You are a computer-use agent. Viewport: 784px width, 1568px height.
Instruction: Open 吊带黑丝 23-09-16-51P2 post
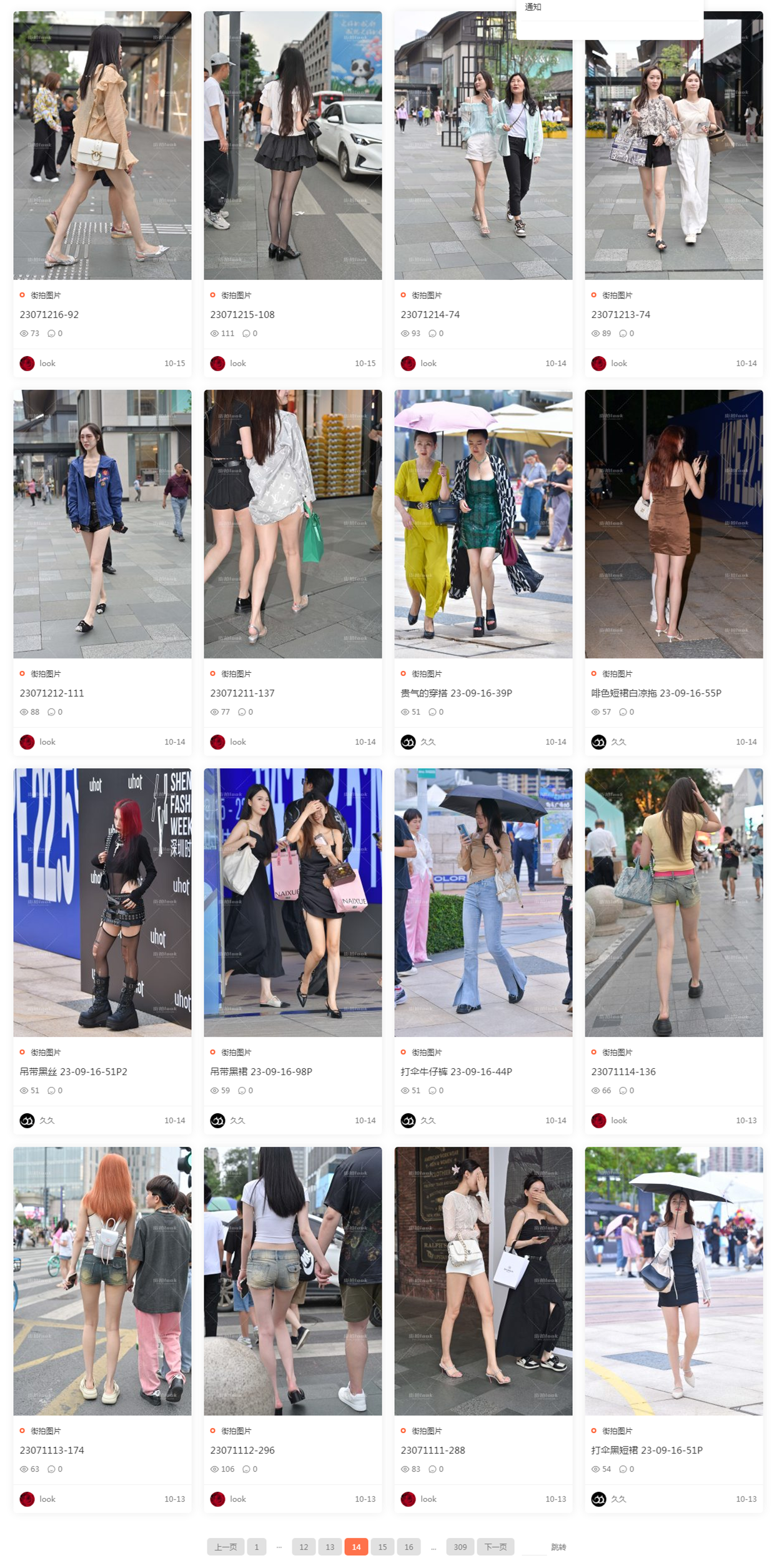click(x=73, y=1071)
